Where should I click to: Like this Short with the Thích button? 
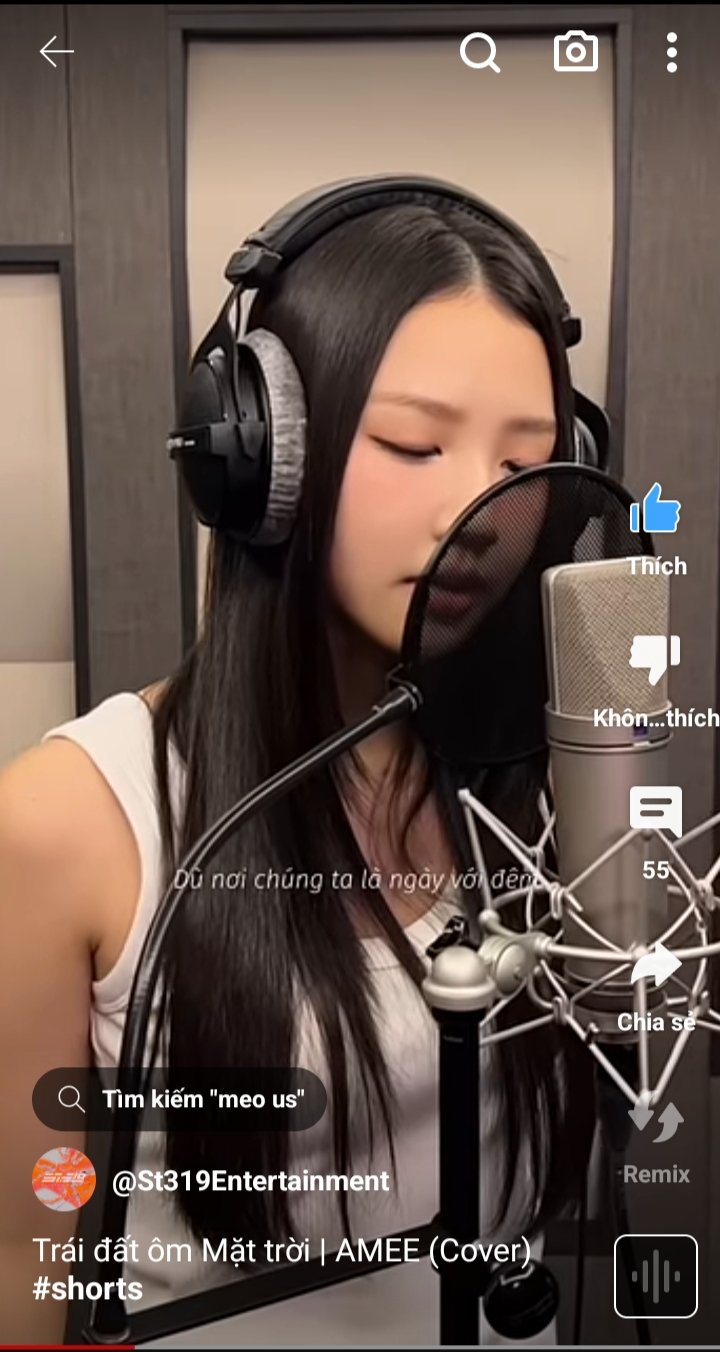click(656, 512)
